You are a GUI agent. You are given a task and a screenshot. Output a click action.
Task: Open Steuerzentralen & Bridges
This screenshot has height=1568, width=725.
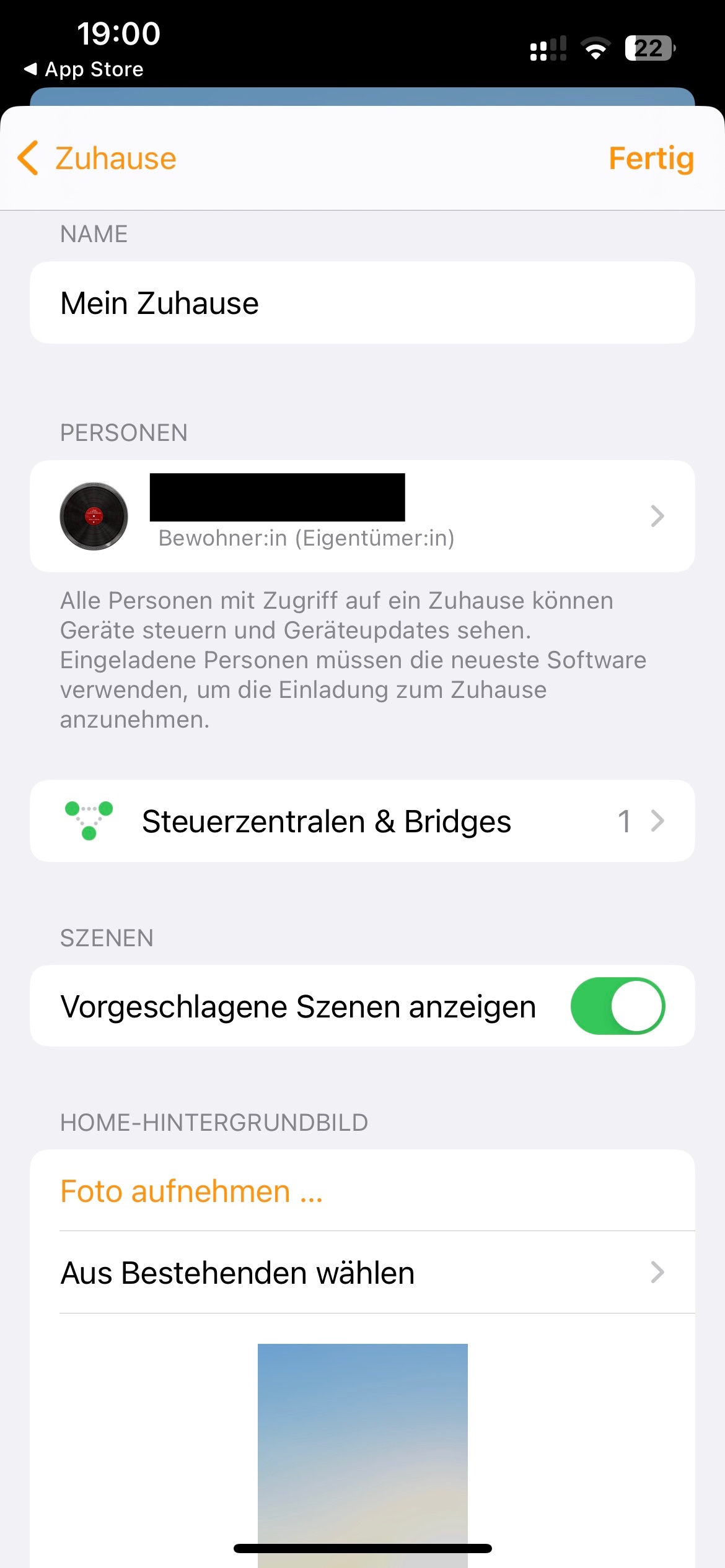point(362,821)
